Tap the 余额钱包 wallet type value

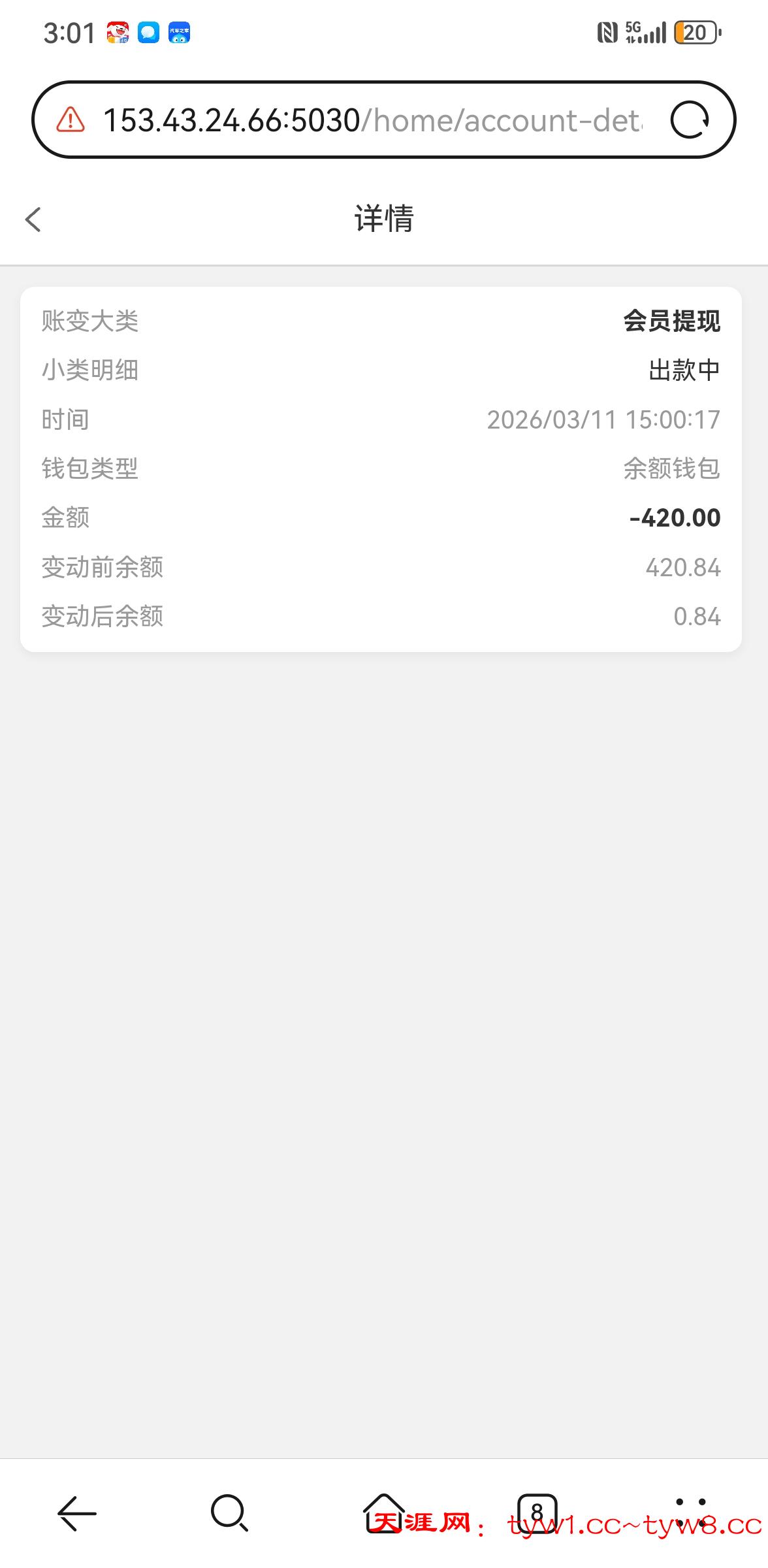tap(671, 468)
